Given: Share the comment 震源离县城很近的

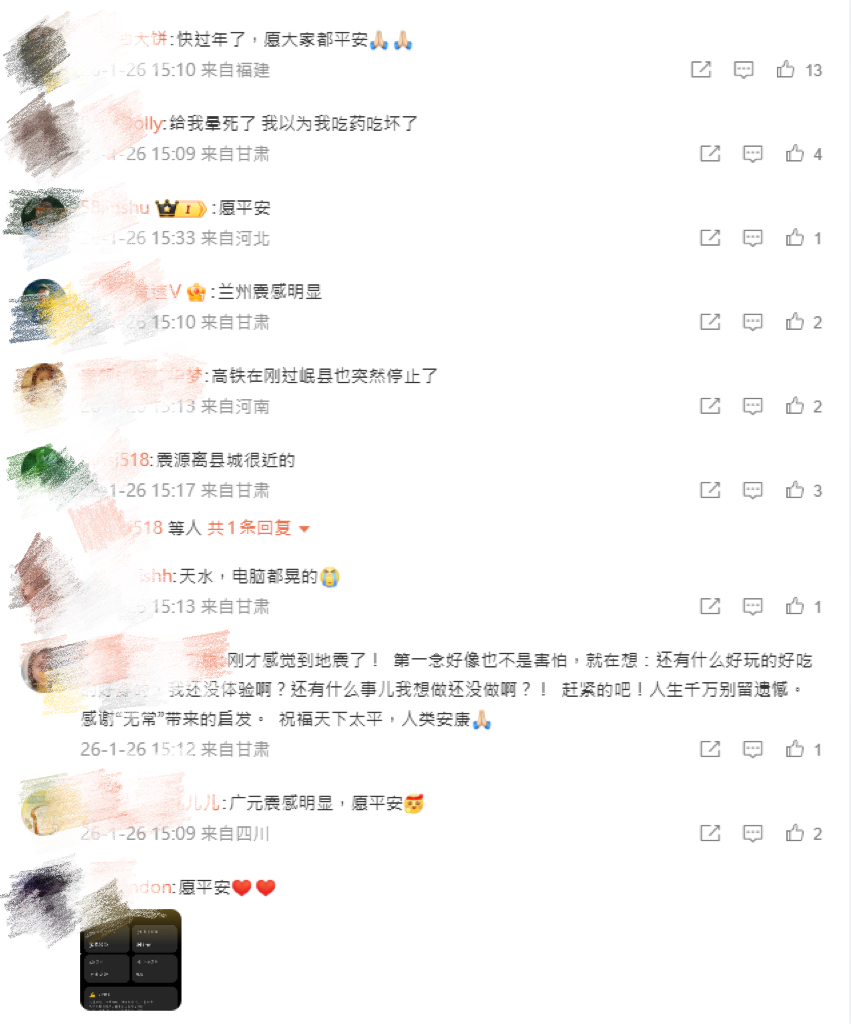Looking at the screenshot, I should coord(710,490).
